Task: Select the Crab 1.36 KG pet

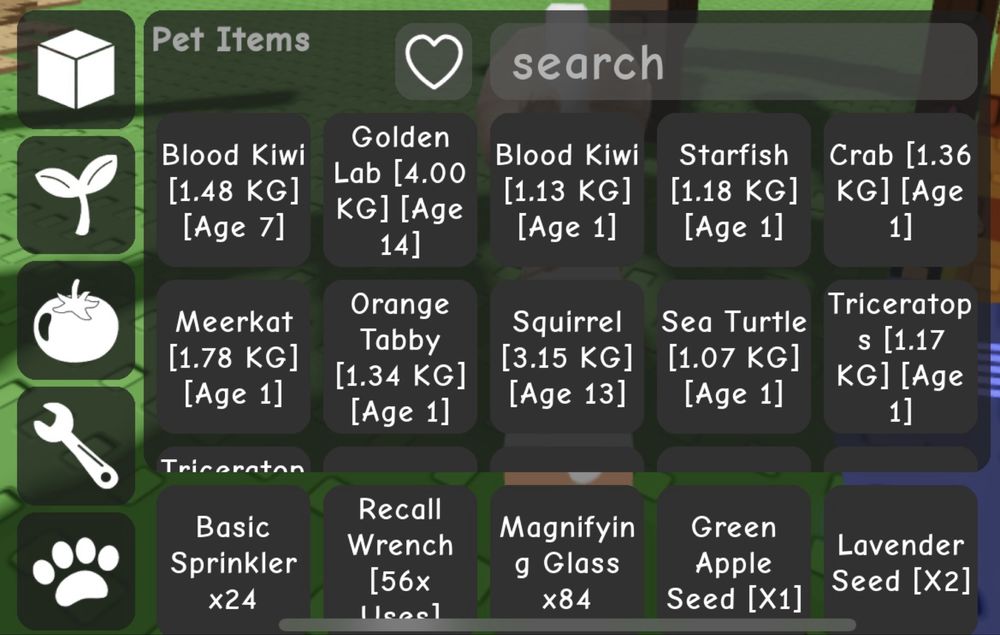Action: pos(900,190)
